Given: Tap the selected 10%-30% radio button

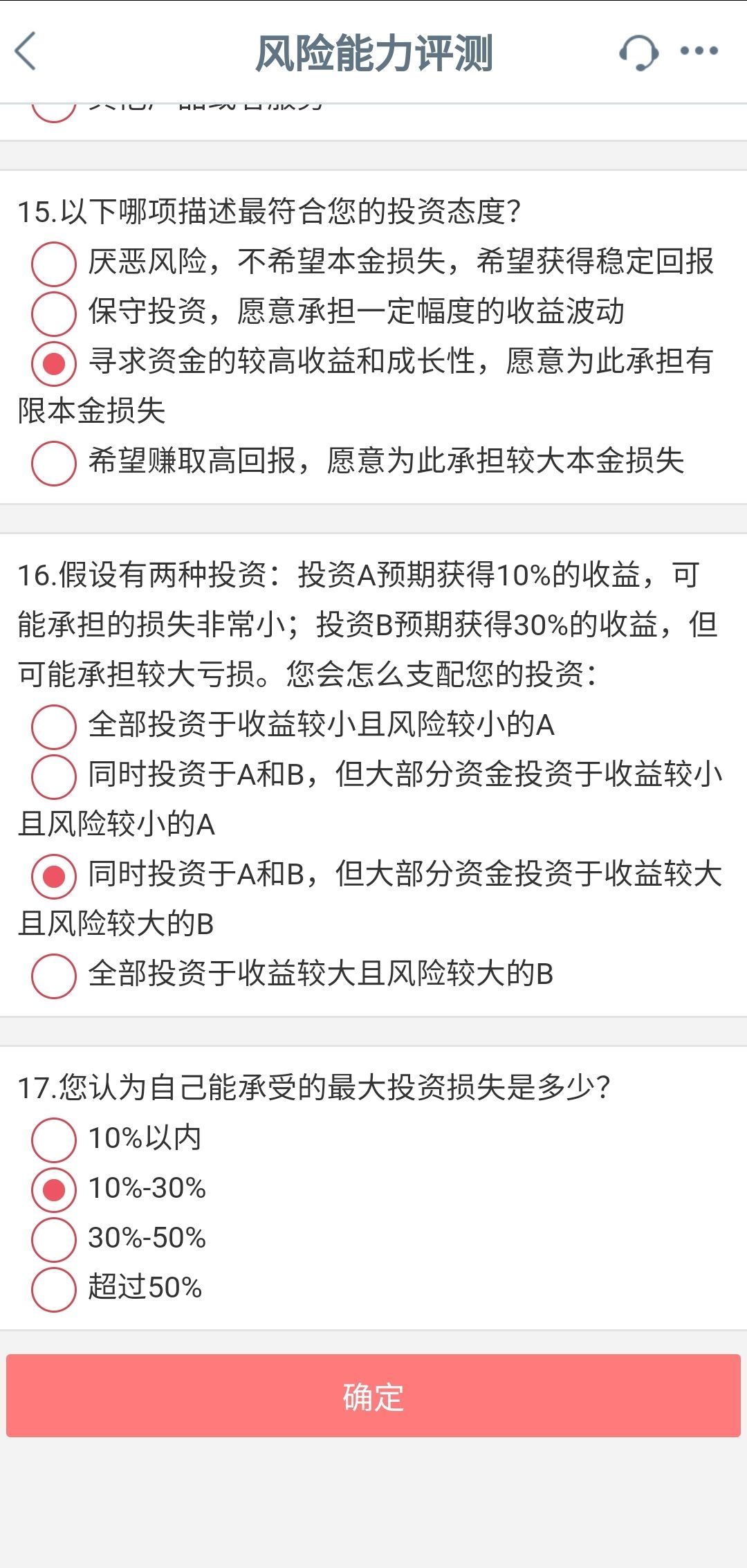Looking at the screenshot, I should point(53,1190).
